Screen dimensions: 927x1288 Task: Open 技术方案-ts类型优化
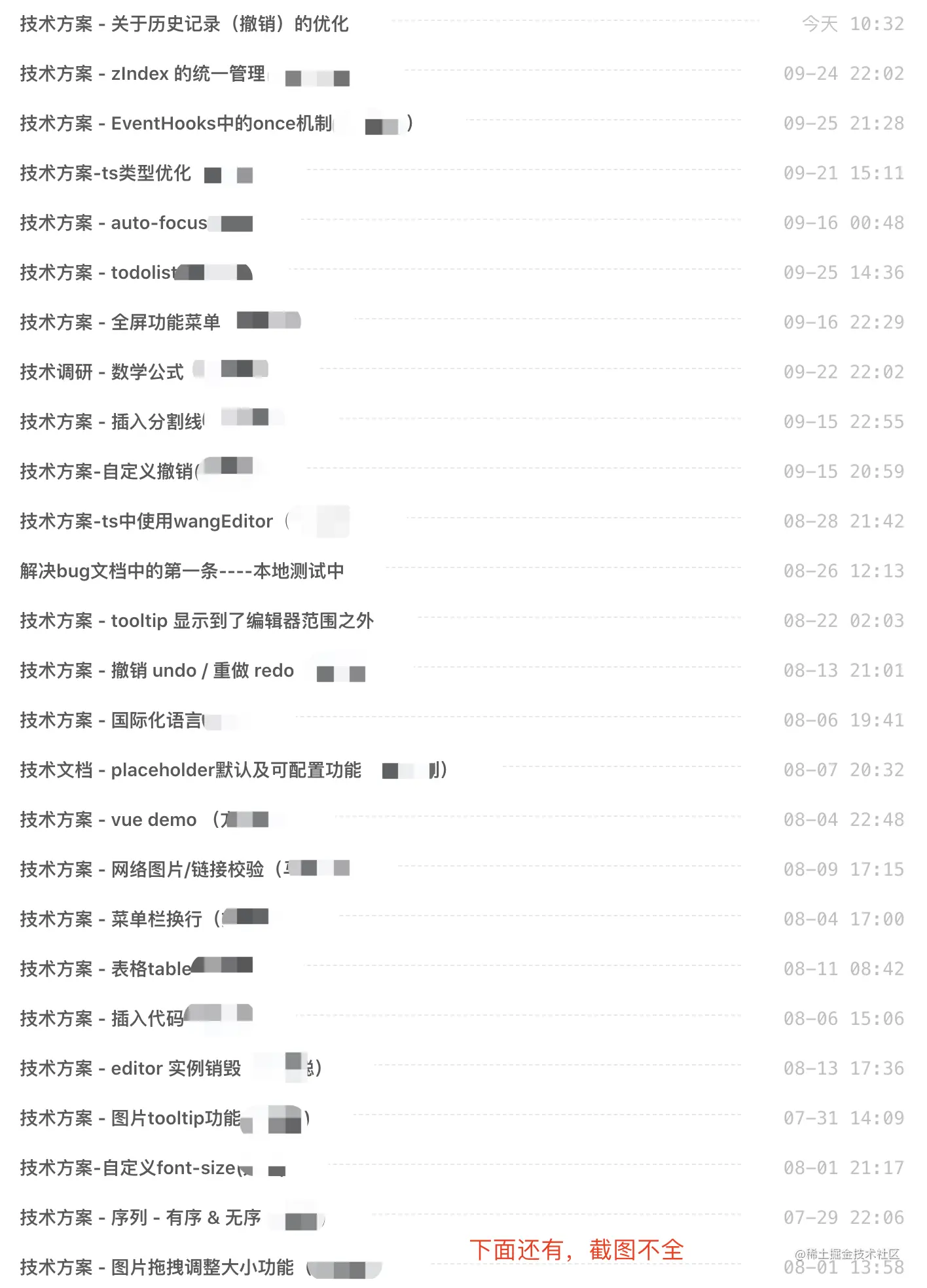105,173
